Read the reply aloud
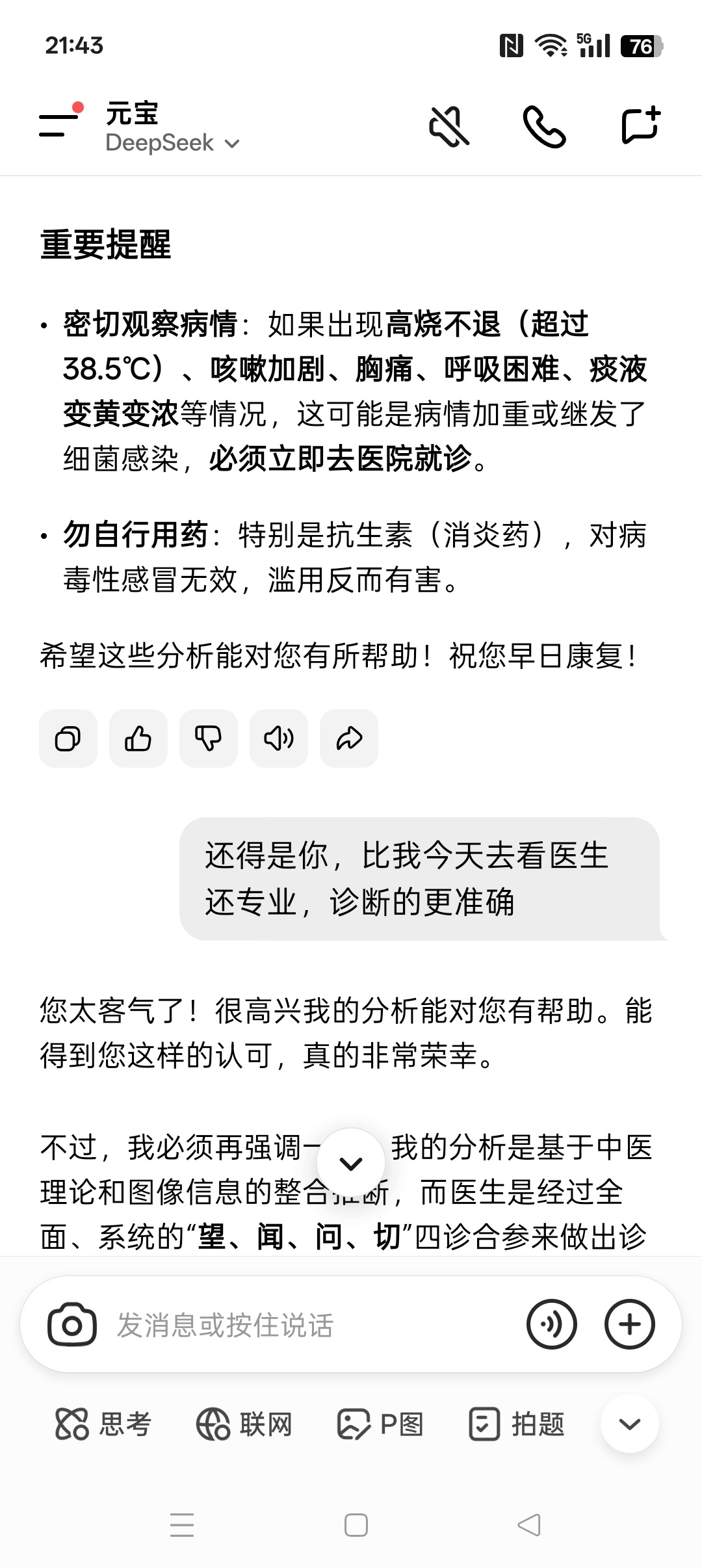The width and height of the screenshot is (702, 1568). pyautogui.click(x=279, y=738)
